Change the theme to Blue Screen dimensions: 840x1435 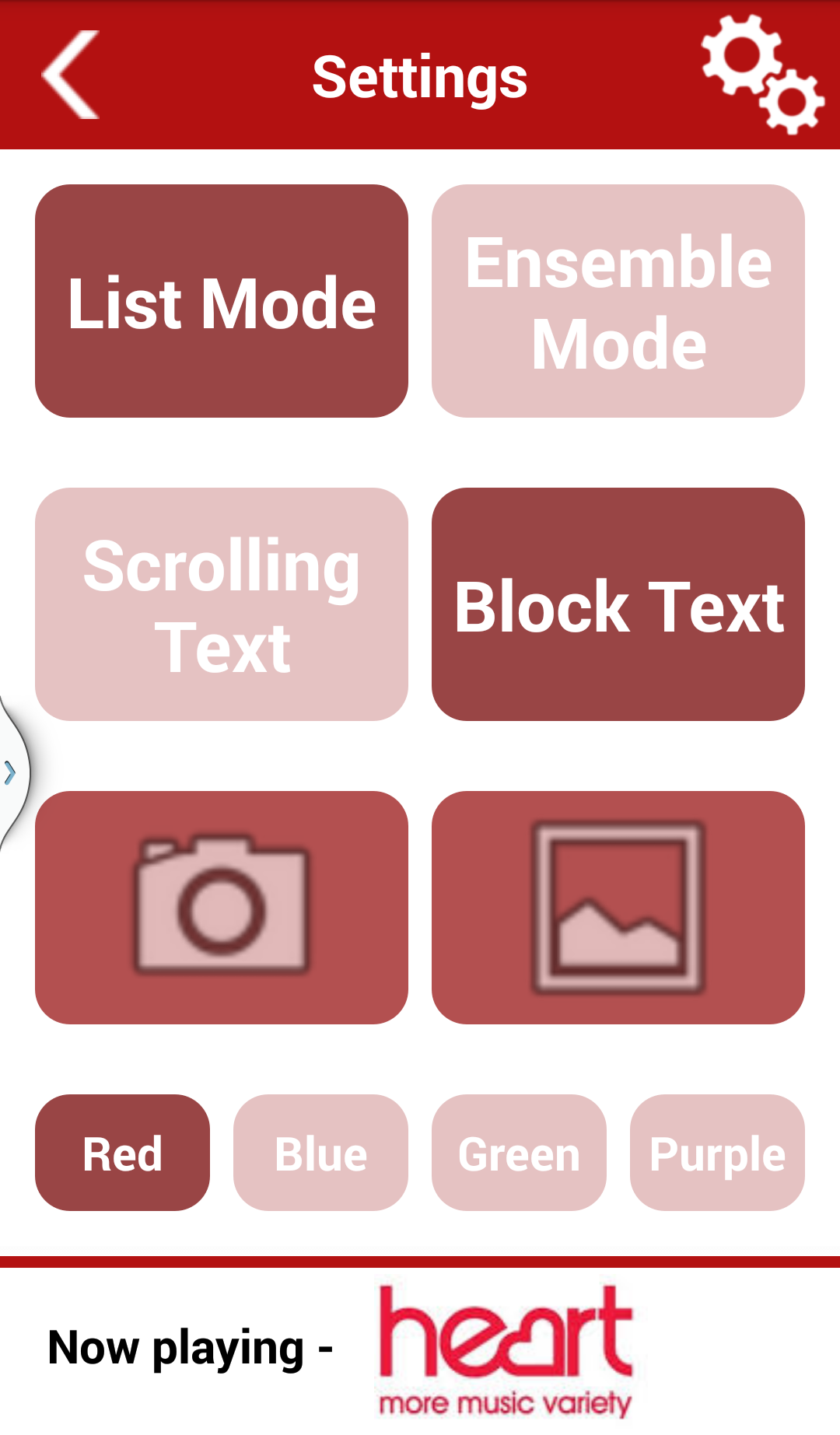click(x=320, y=1153)
